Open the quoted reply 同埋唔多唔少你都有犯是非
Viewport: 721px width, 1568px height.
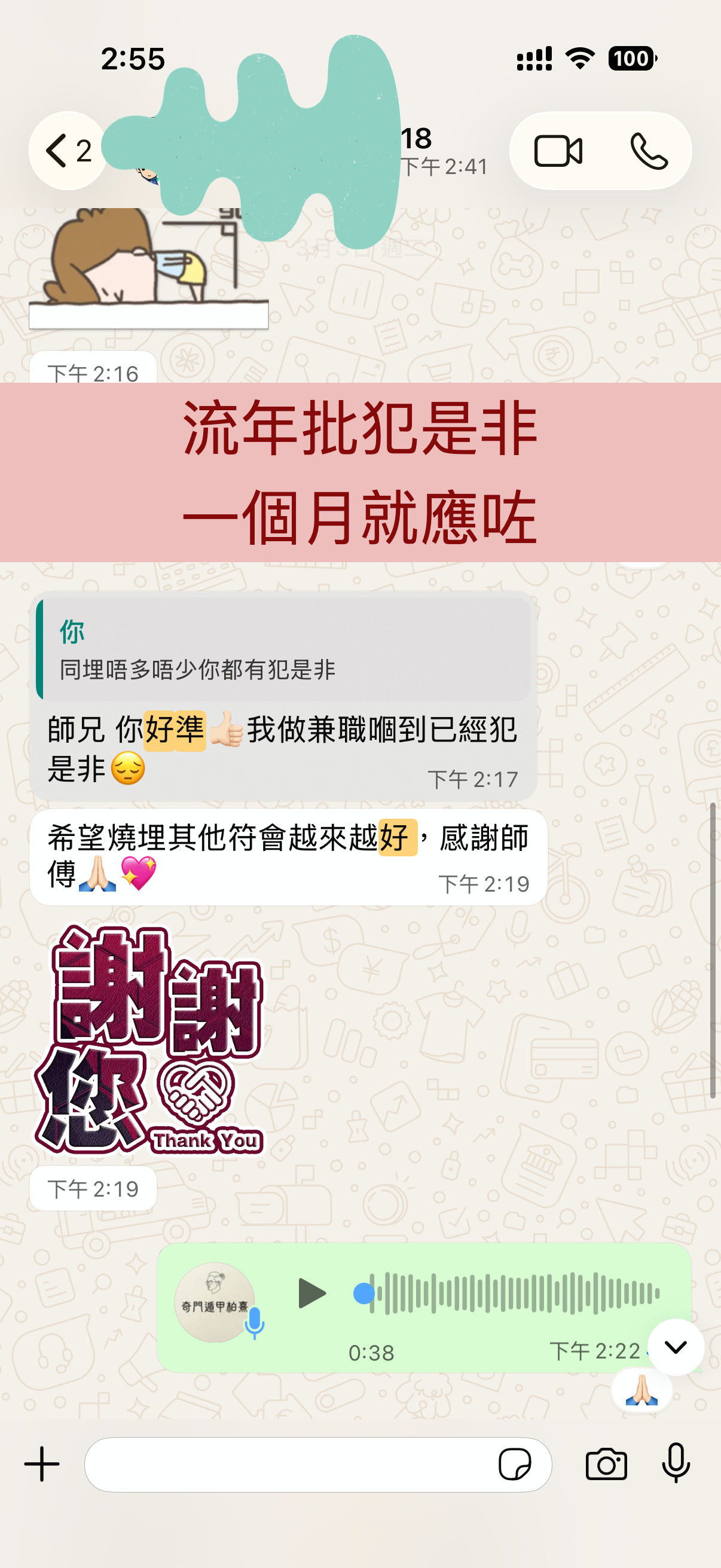pos(283,649)
